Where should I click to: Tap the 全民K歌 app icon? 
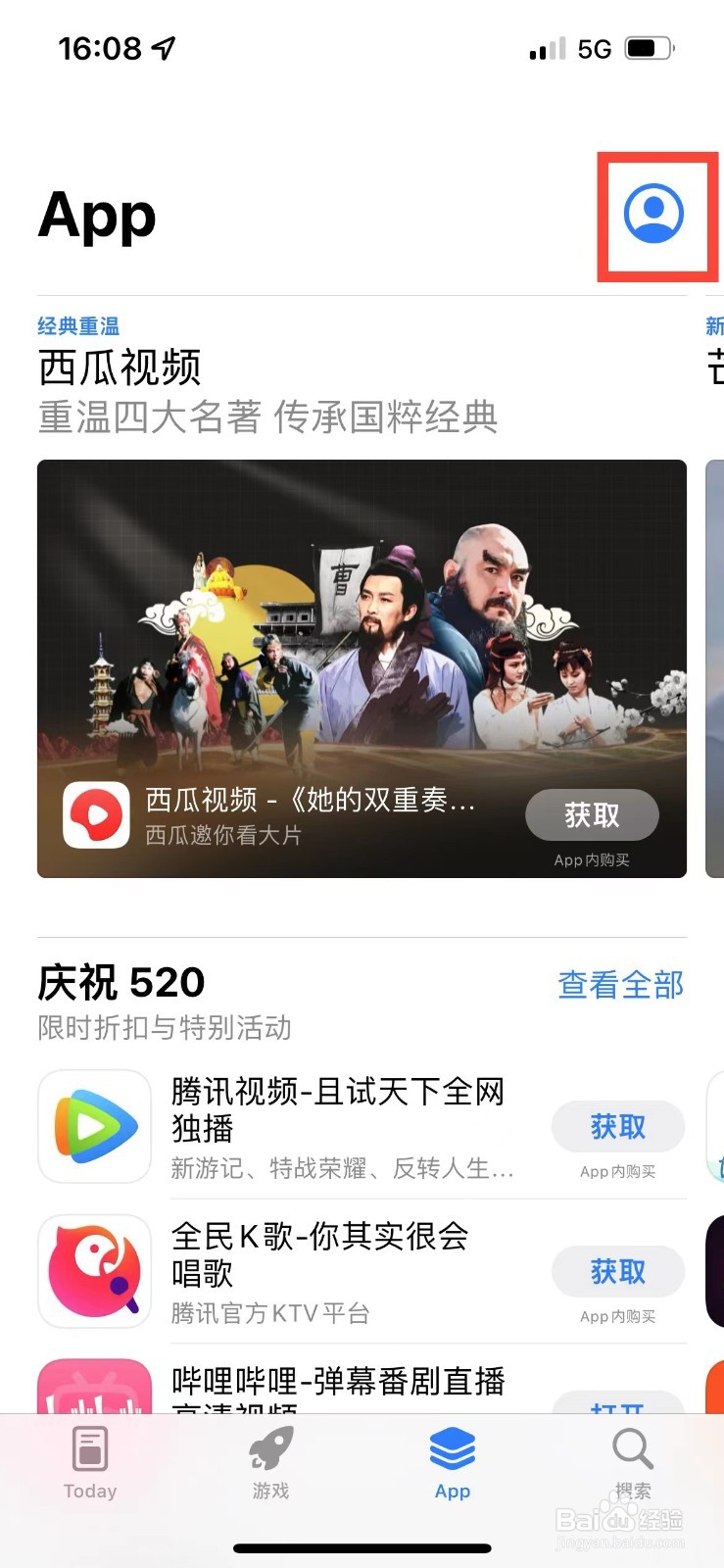[x=94, y=1270]
